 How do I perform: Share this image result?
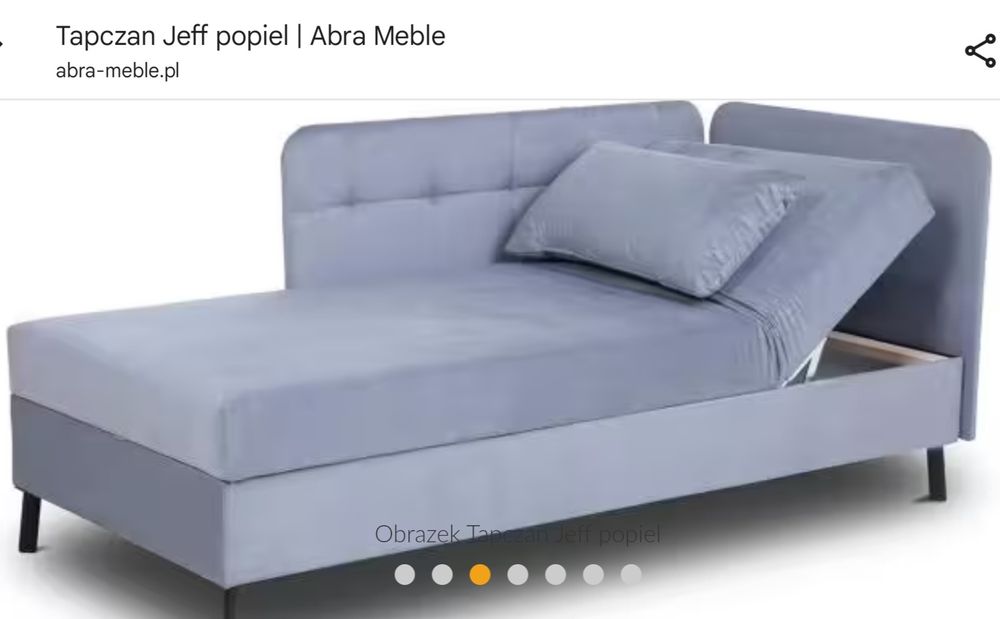coord(979,51)
